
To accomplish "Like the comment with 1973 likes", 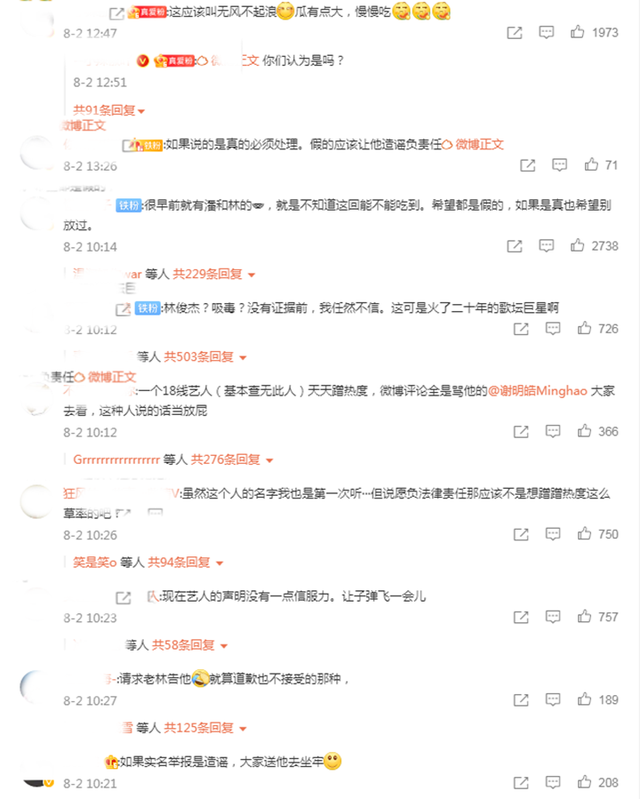I will pyautogui.click(x=577, y=33).
